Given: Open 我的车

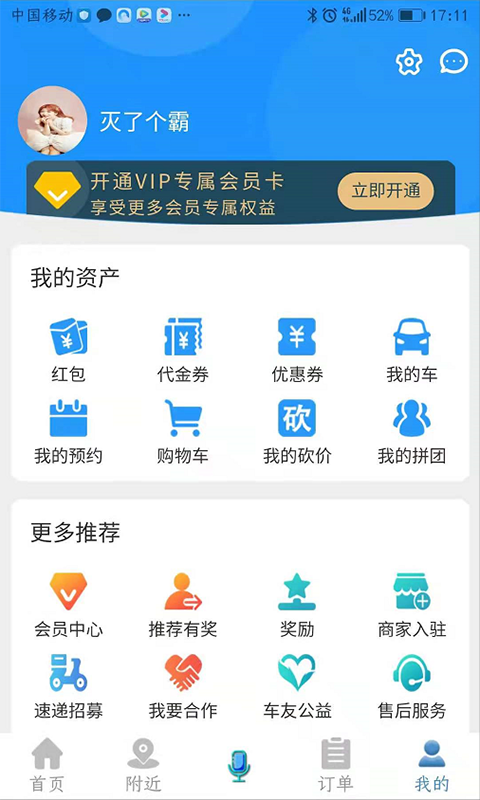Looking at the screenshot, I should click(412, 350).
